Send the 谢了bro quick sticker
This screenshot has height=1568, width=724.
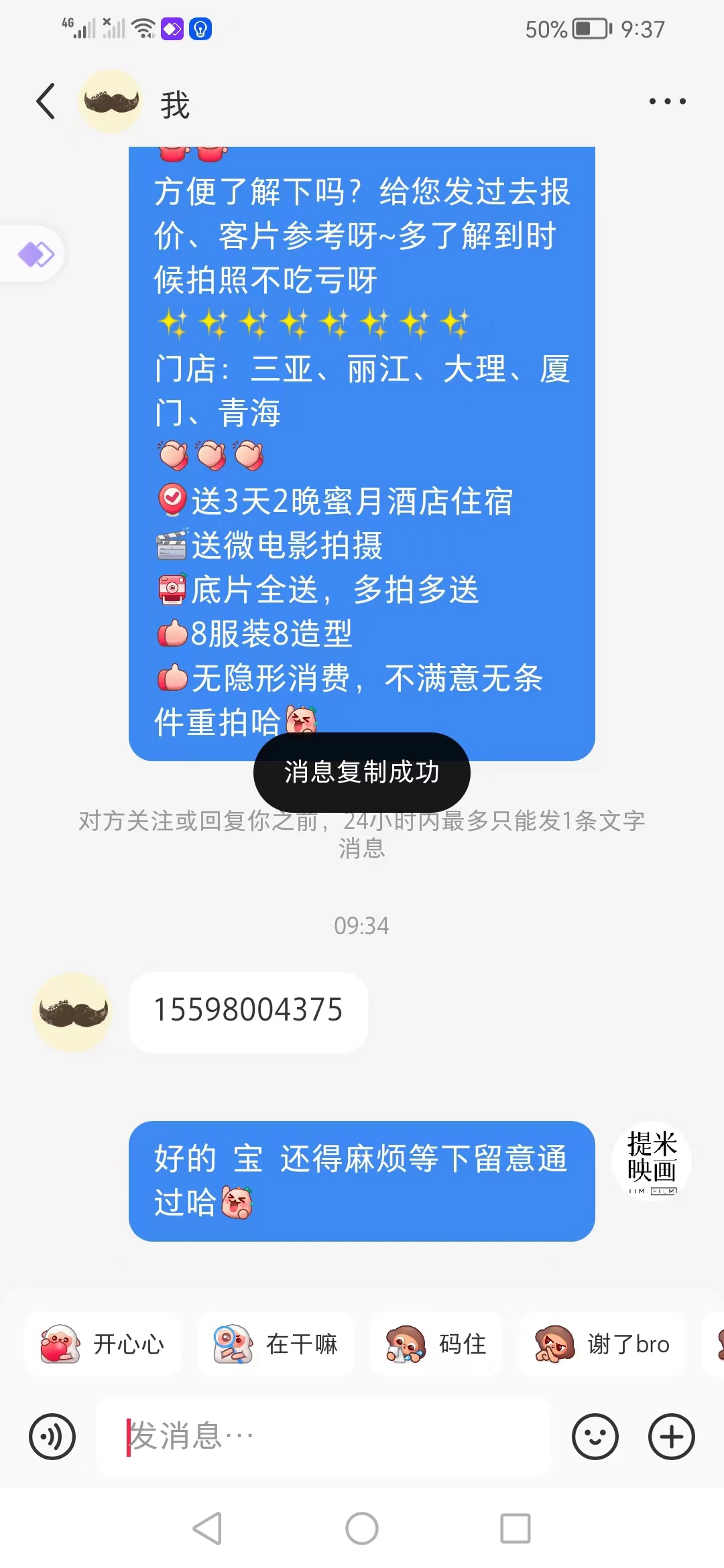603,1344
